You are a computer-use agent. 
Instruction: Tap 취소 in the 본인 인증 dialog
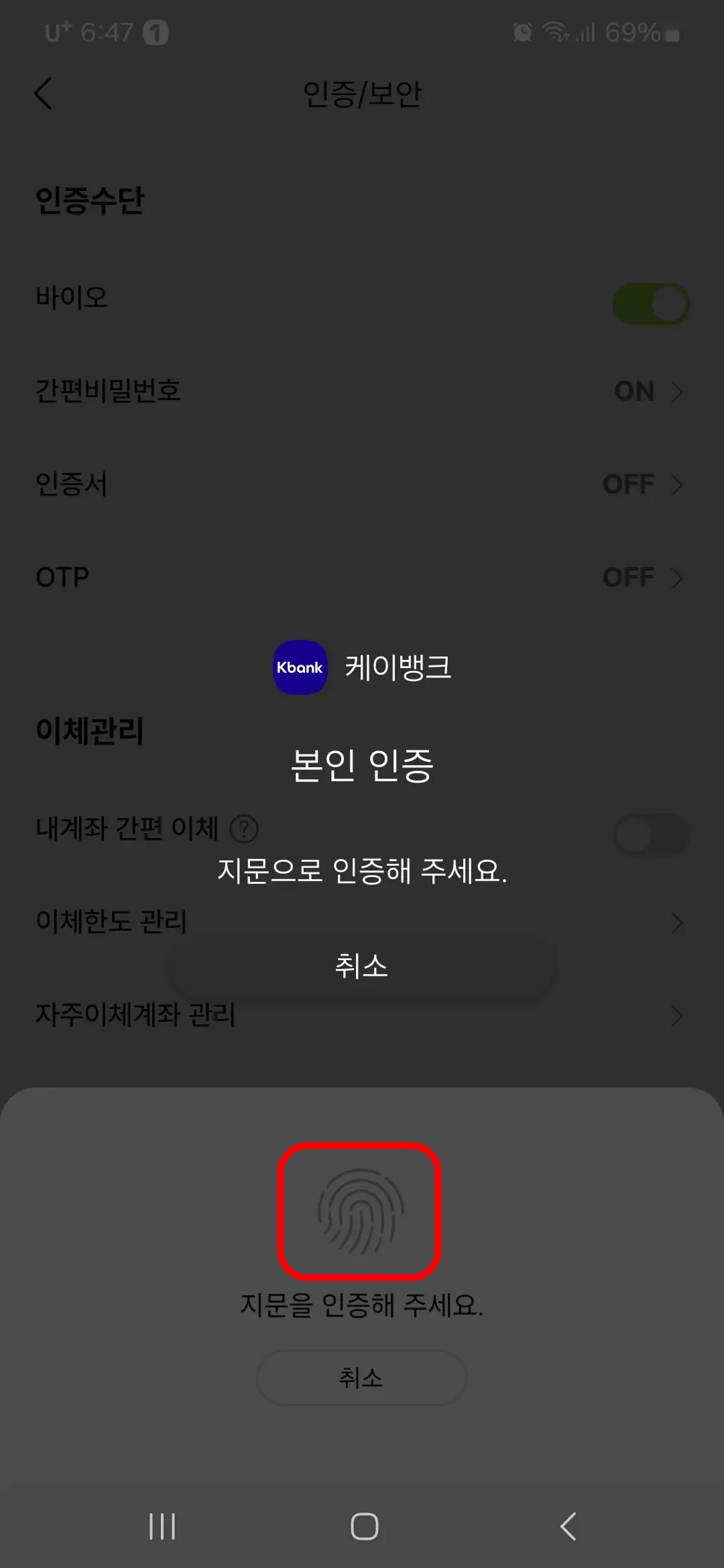click(x=361, y=967)
